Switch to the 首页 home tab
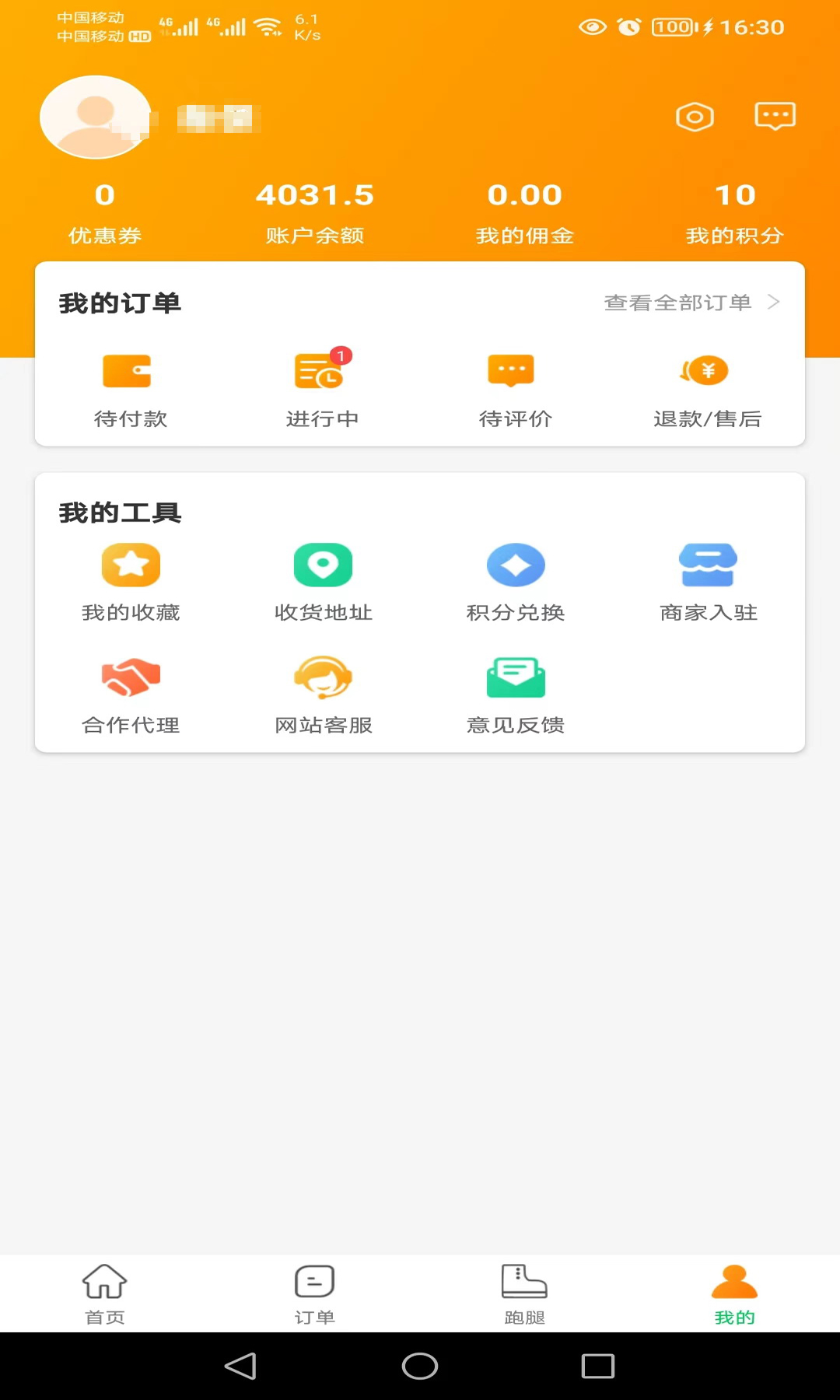 pyautogui.click(x=104, y=1293)
